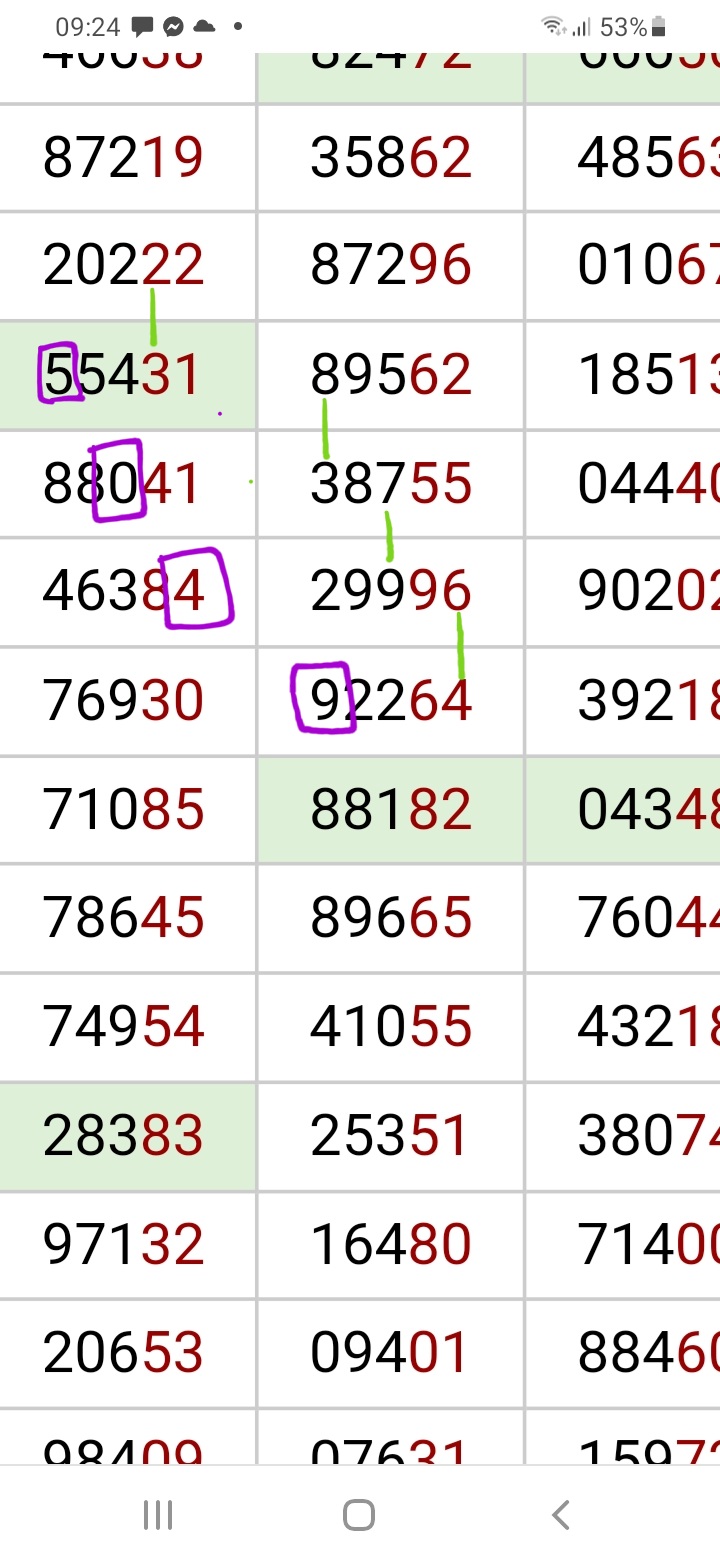Go back with the navigation bar arrow

(x=561, y=1515)
